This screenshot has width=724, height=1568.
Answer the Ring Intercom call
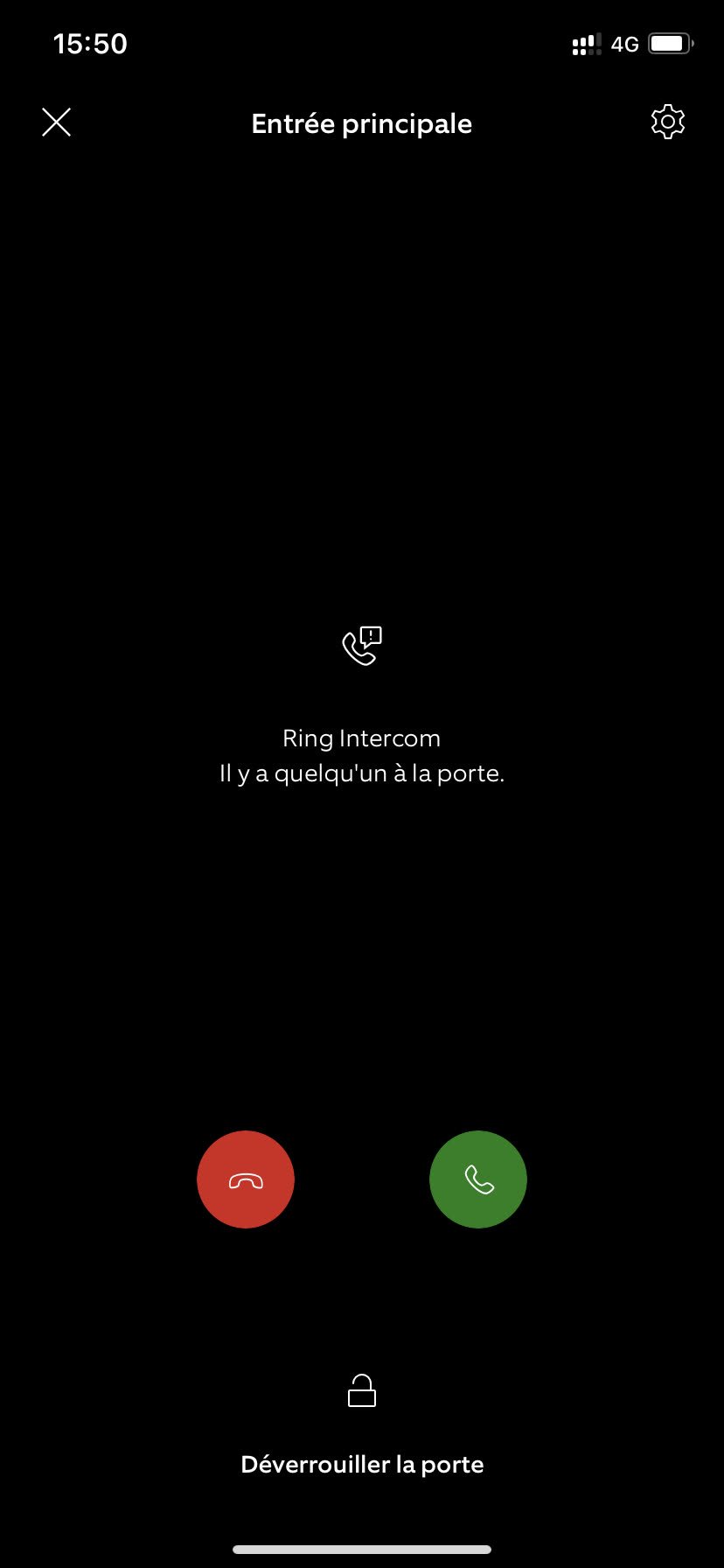(x=478, y=1179)
